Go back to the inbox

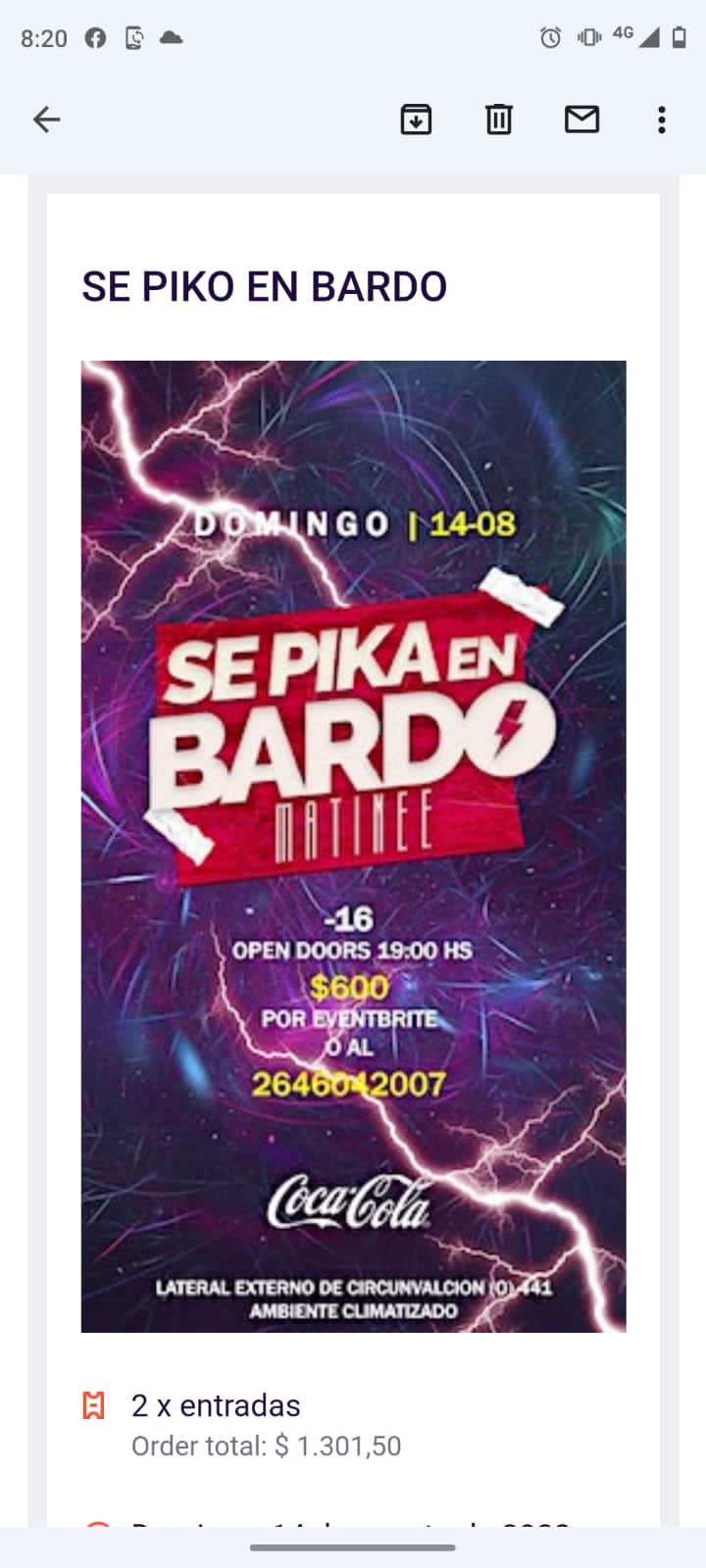click(46, 120)
